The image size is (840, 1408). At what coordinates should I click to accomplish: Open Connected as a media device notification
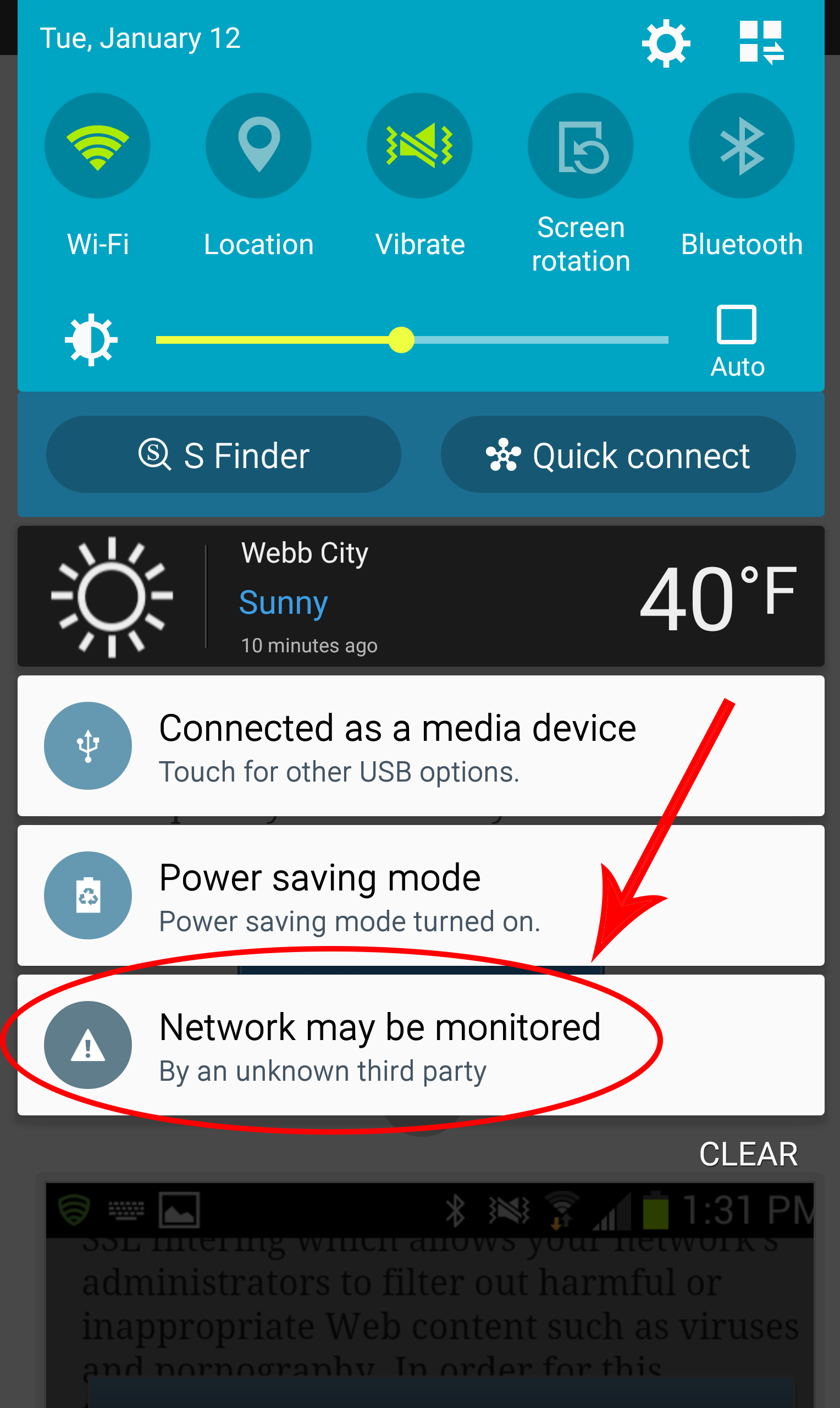[421, 746]
